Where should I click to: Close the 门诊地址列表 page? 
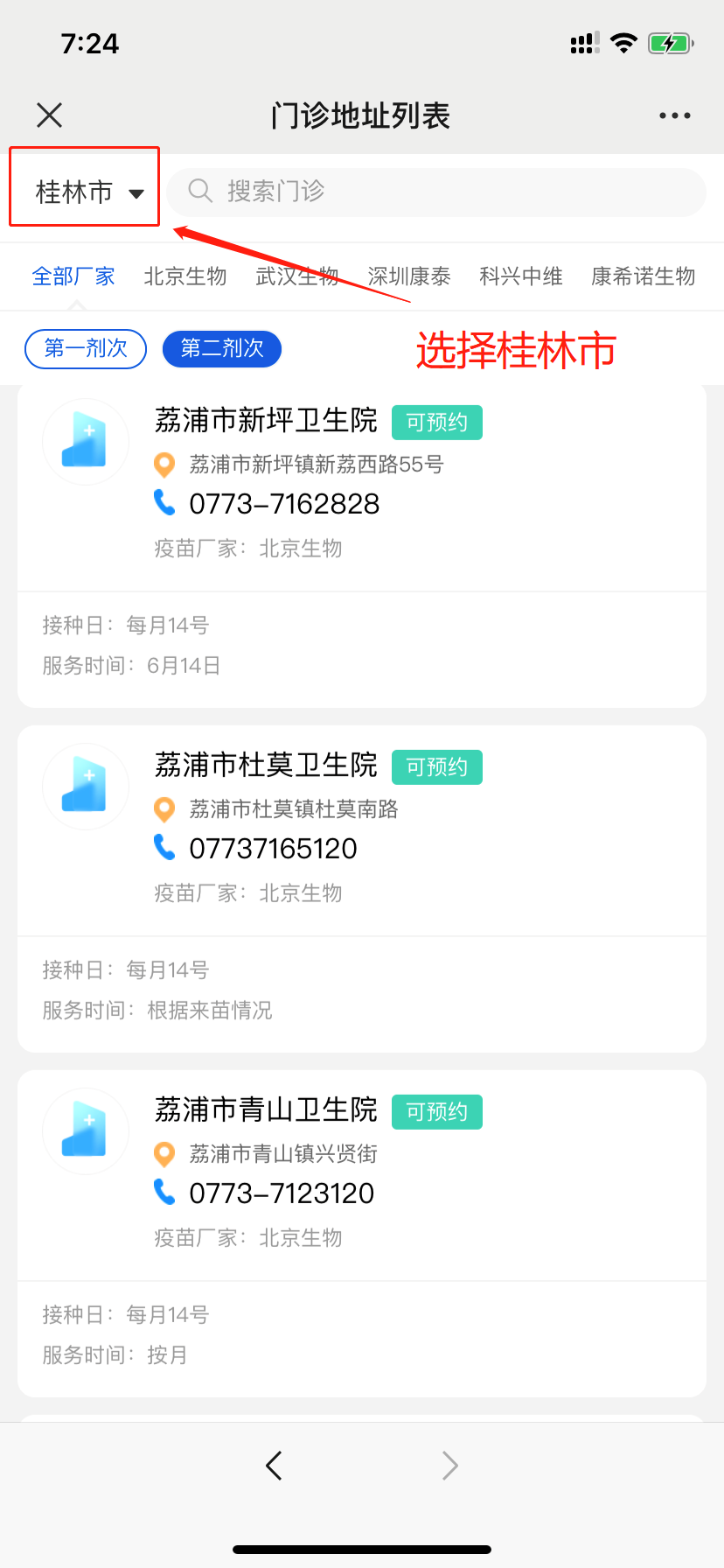coord(50,115)
